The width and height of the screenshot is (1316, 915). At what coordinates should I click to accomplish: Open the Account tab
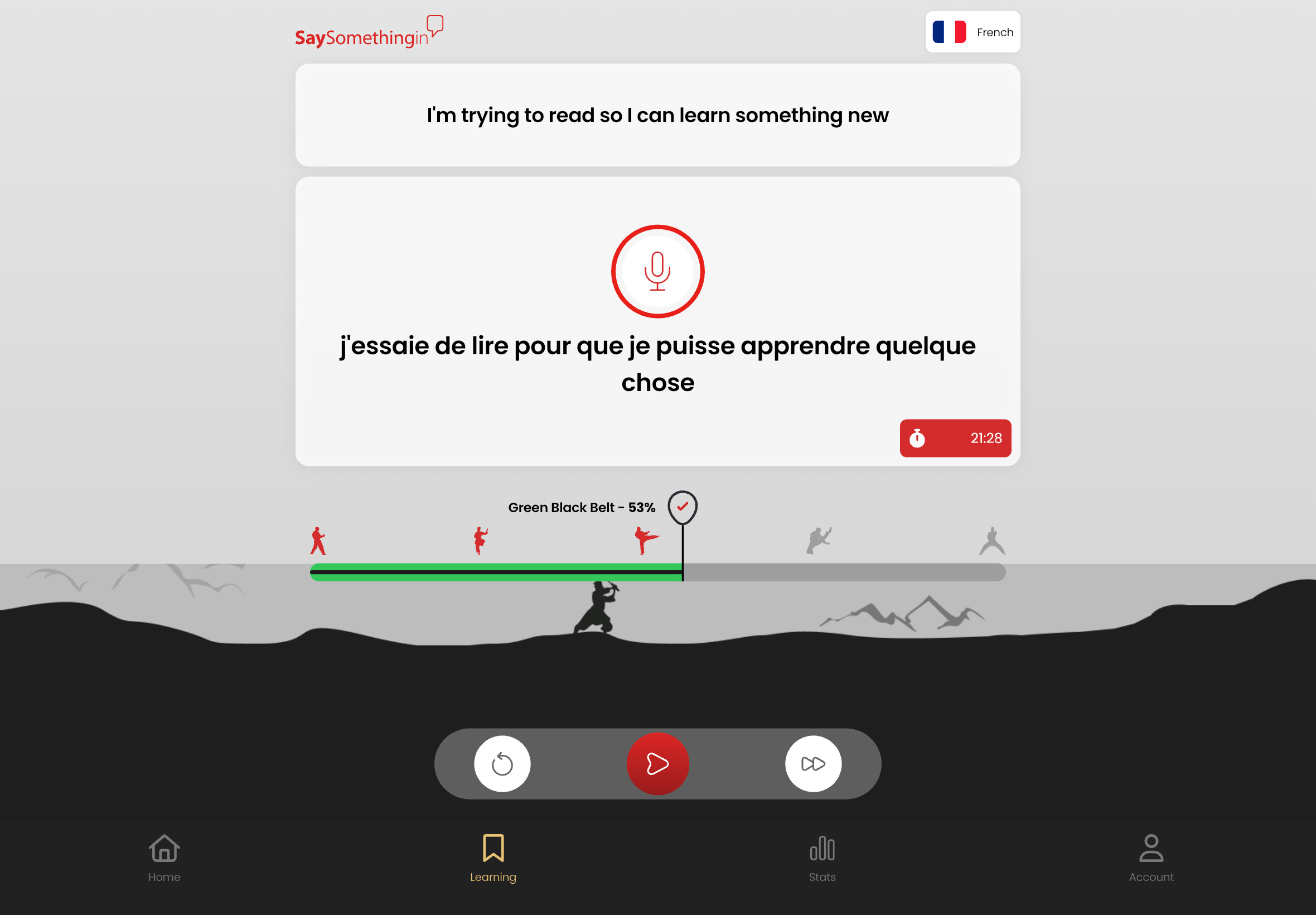[x=1150, y=858]
